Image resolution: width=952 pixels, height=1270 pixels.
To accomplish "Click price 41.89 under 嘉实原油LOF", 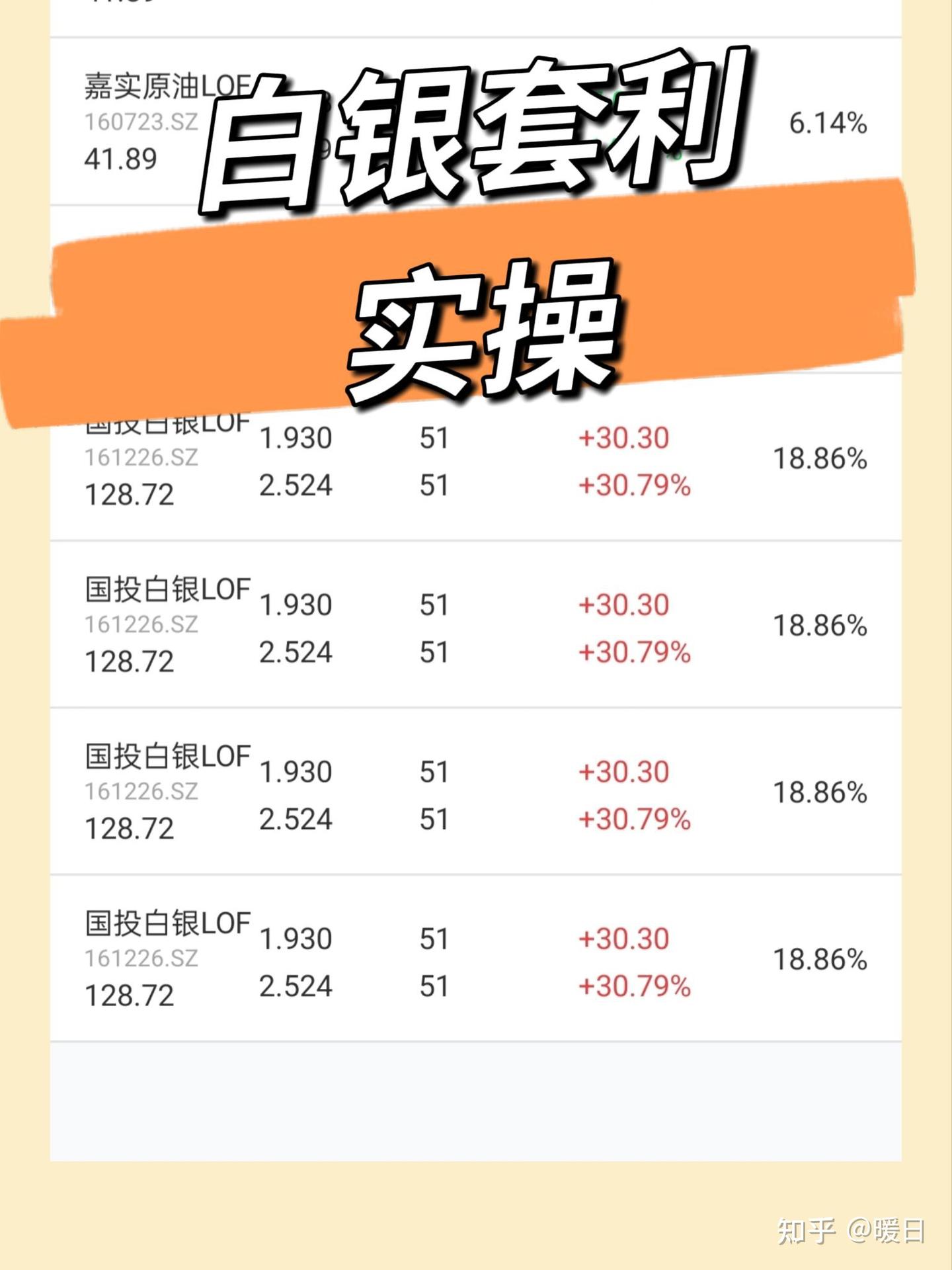I will [118, 157].
